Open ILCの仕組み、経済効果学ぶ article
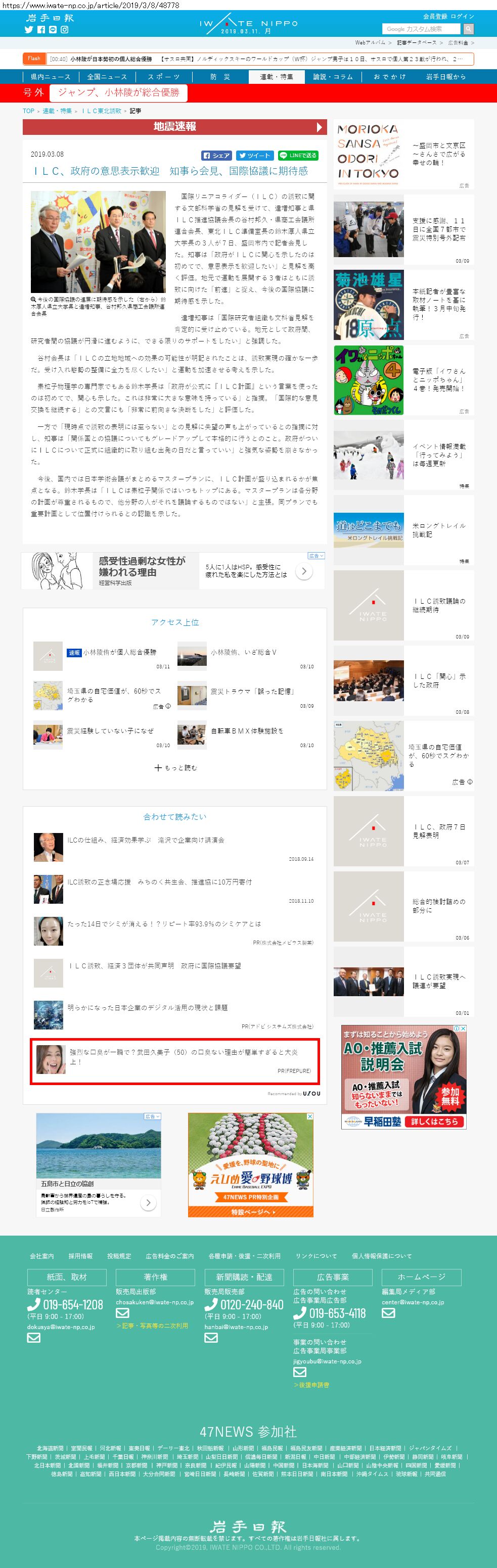Viewport: 497px width, 1568px height. click(x=146, y=840)
